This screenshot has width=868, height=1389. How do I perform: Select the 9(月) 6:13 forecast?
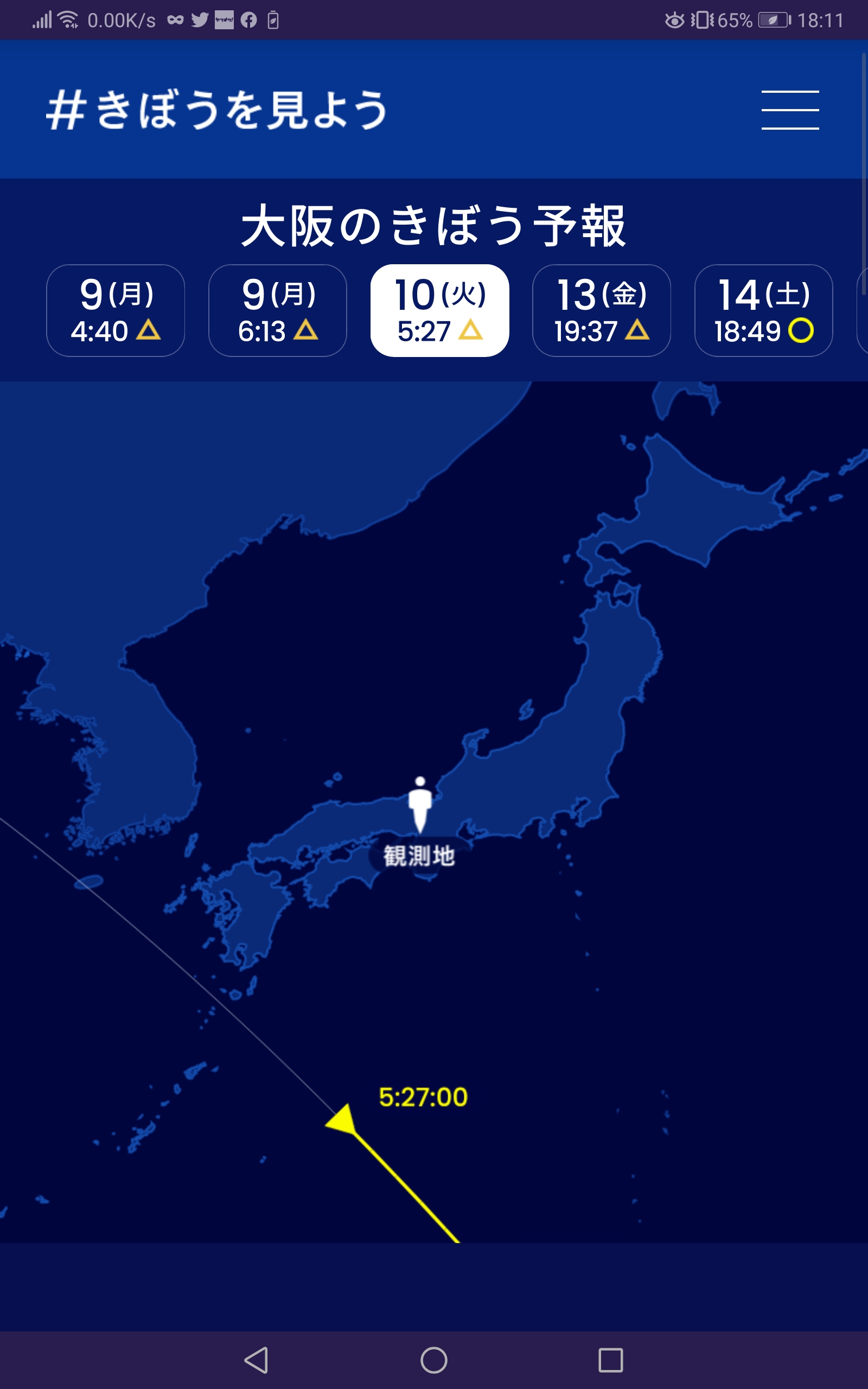click(277, 310)
